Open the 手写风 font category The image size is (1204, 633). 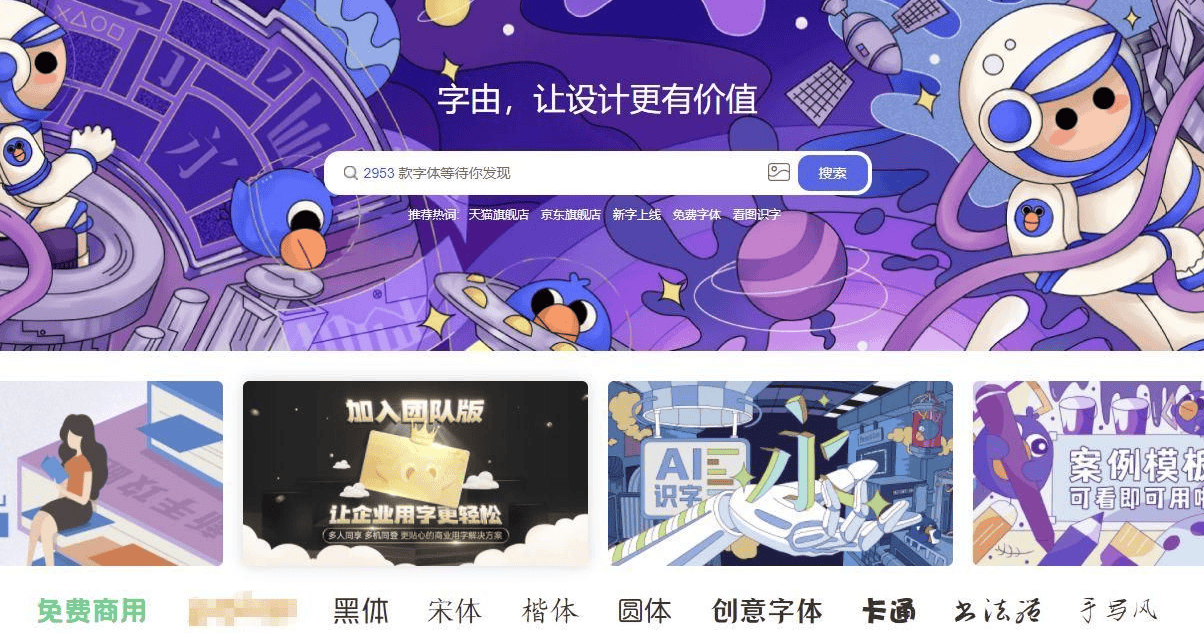click(x=1117, y=610)
